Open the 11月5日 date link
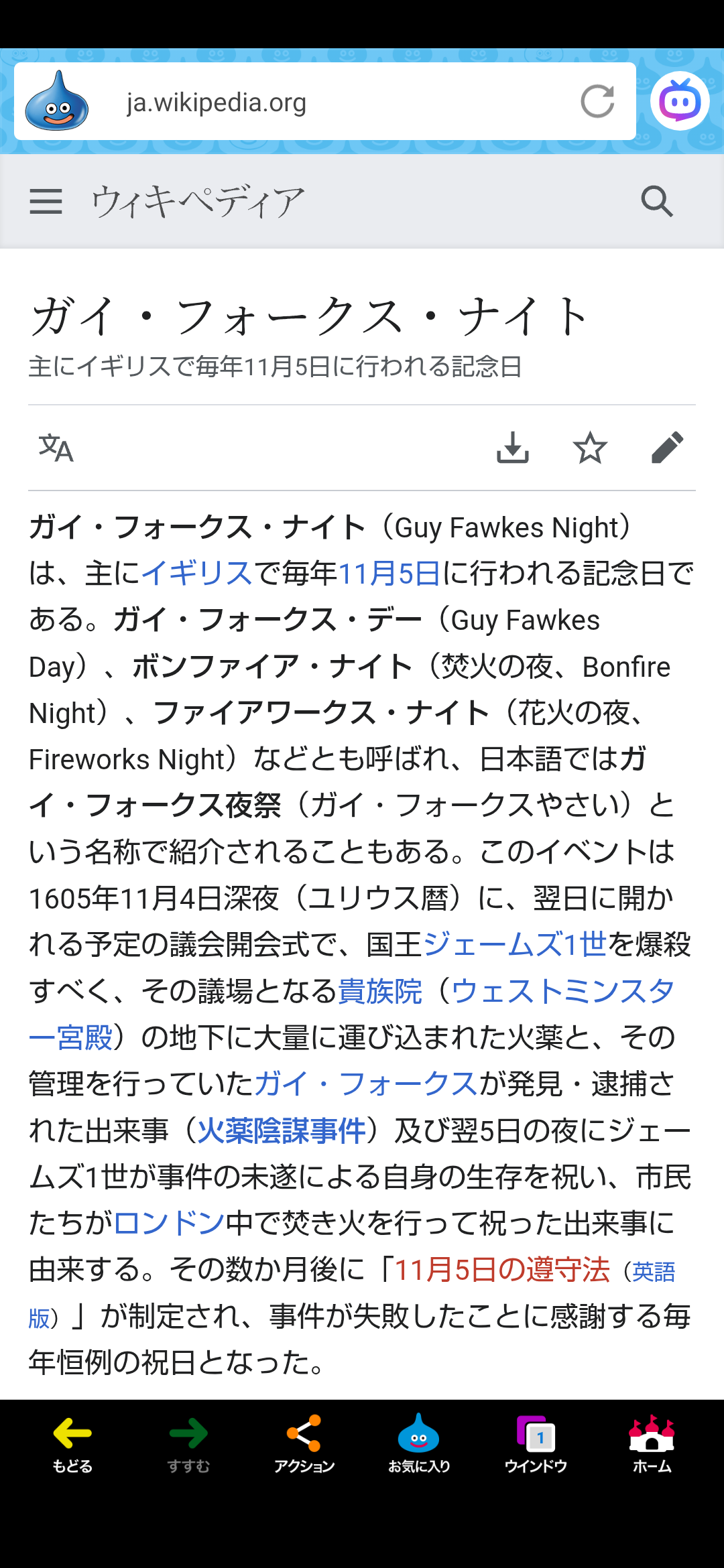 [389, 574]
